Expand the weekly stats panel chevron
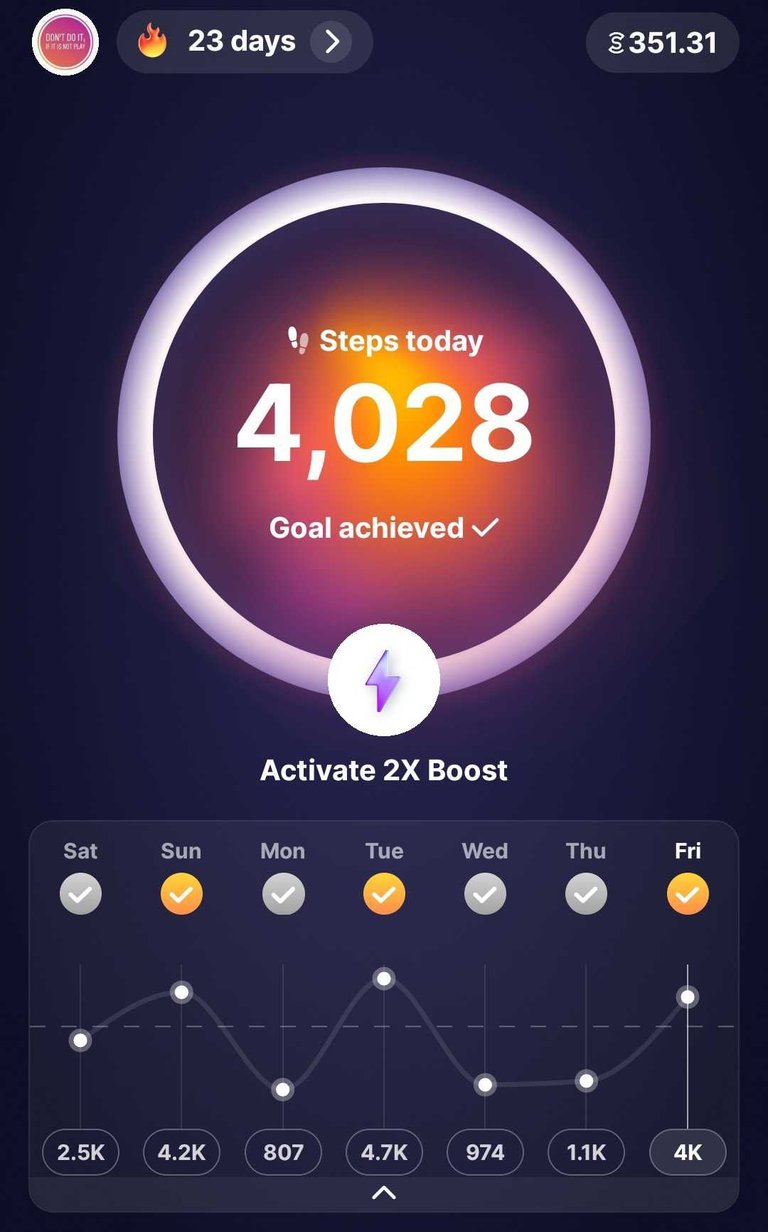This screenshot has width=768, height=1232. [384, 1192]
